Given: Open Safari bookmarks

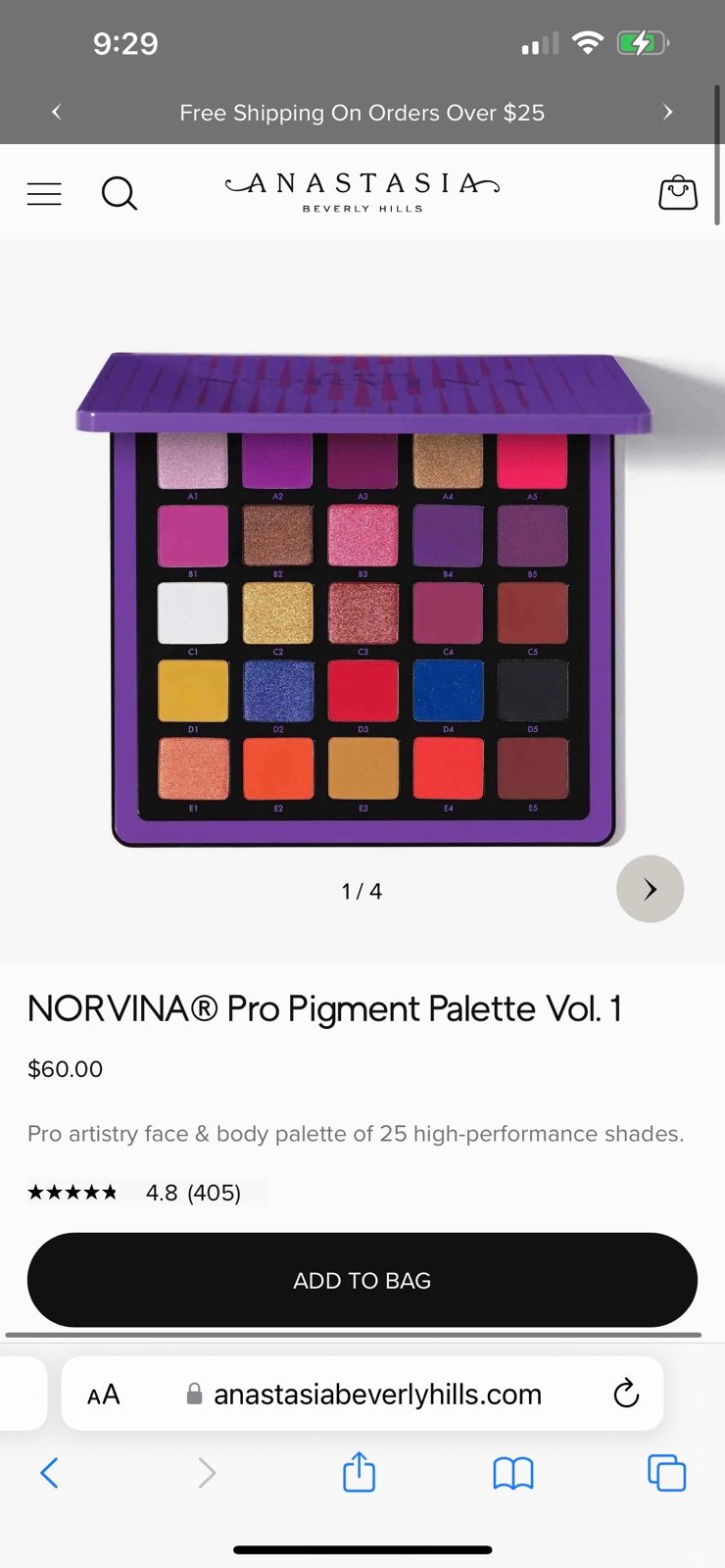Looking at the screenshot, I should [x=512, y=1472].
